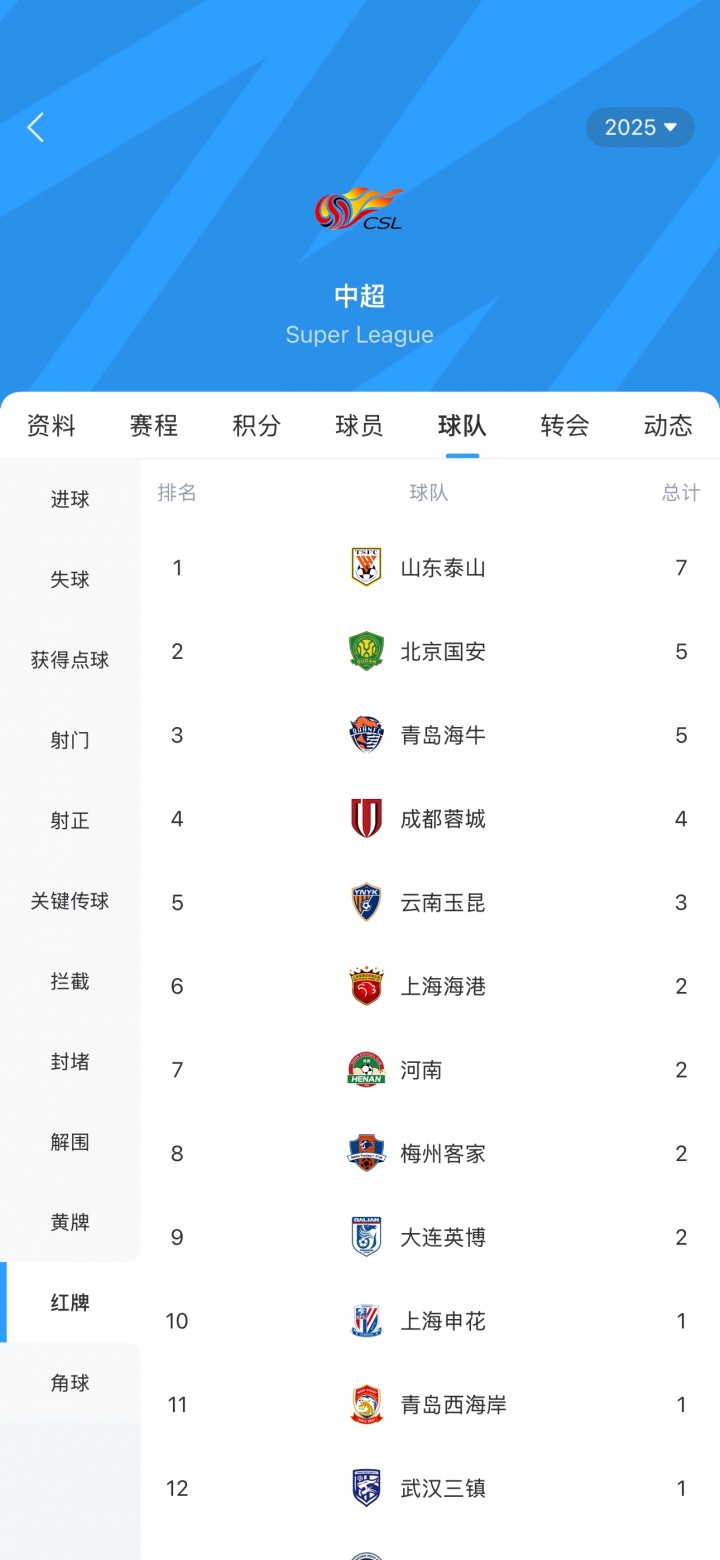This screenshot has height=1560, width=720.
Task: Select the 角球 stat category
Action: click(70, 1383)
